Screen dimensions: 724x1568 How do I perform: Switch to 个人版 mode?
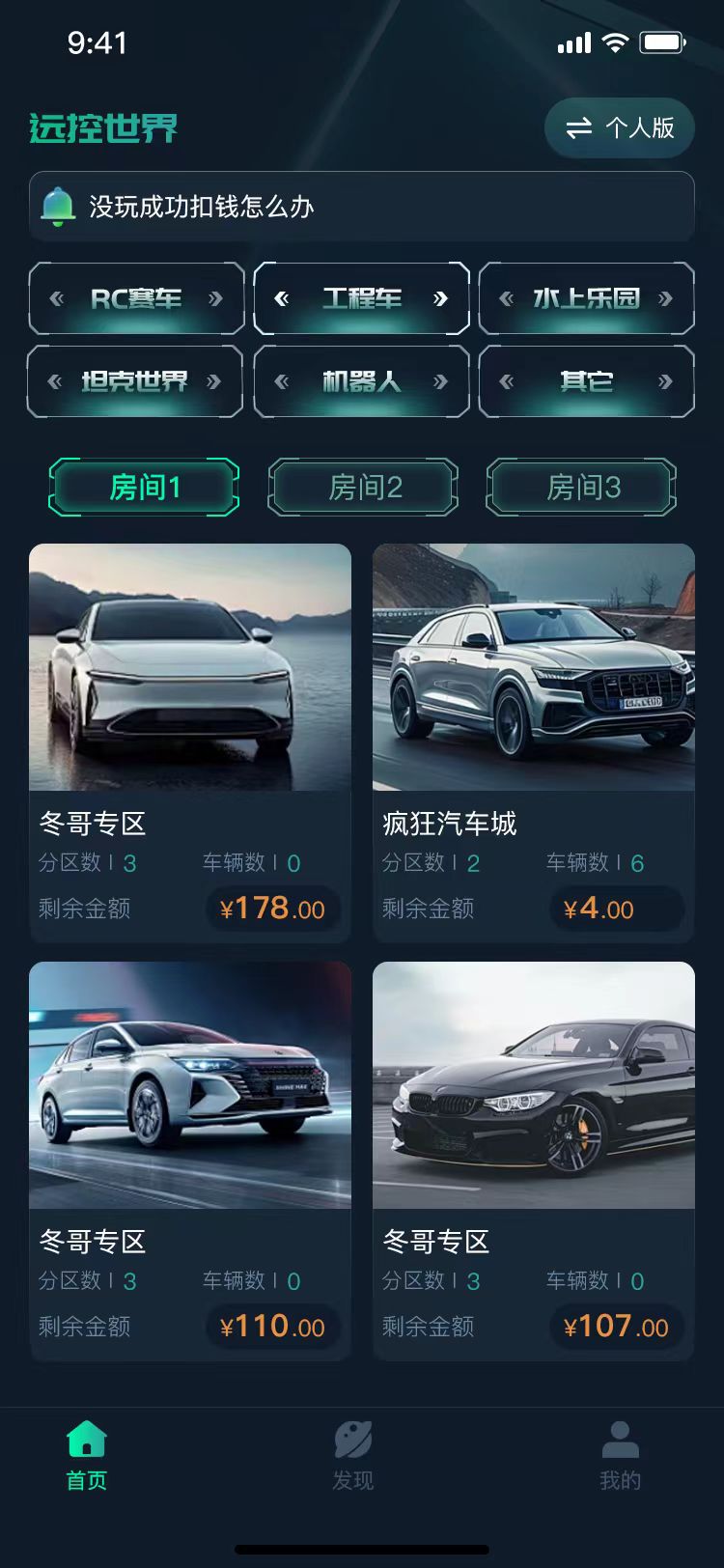[x=619, y=127]
